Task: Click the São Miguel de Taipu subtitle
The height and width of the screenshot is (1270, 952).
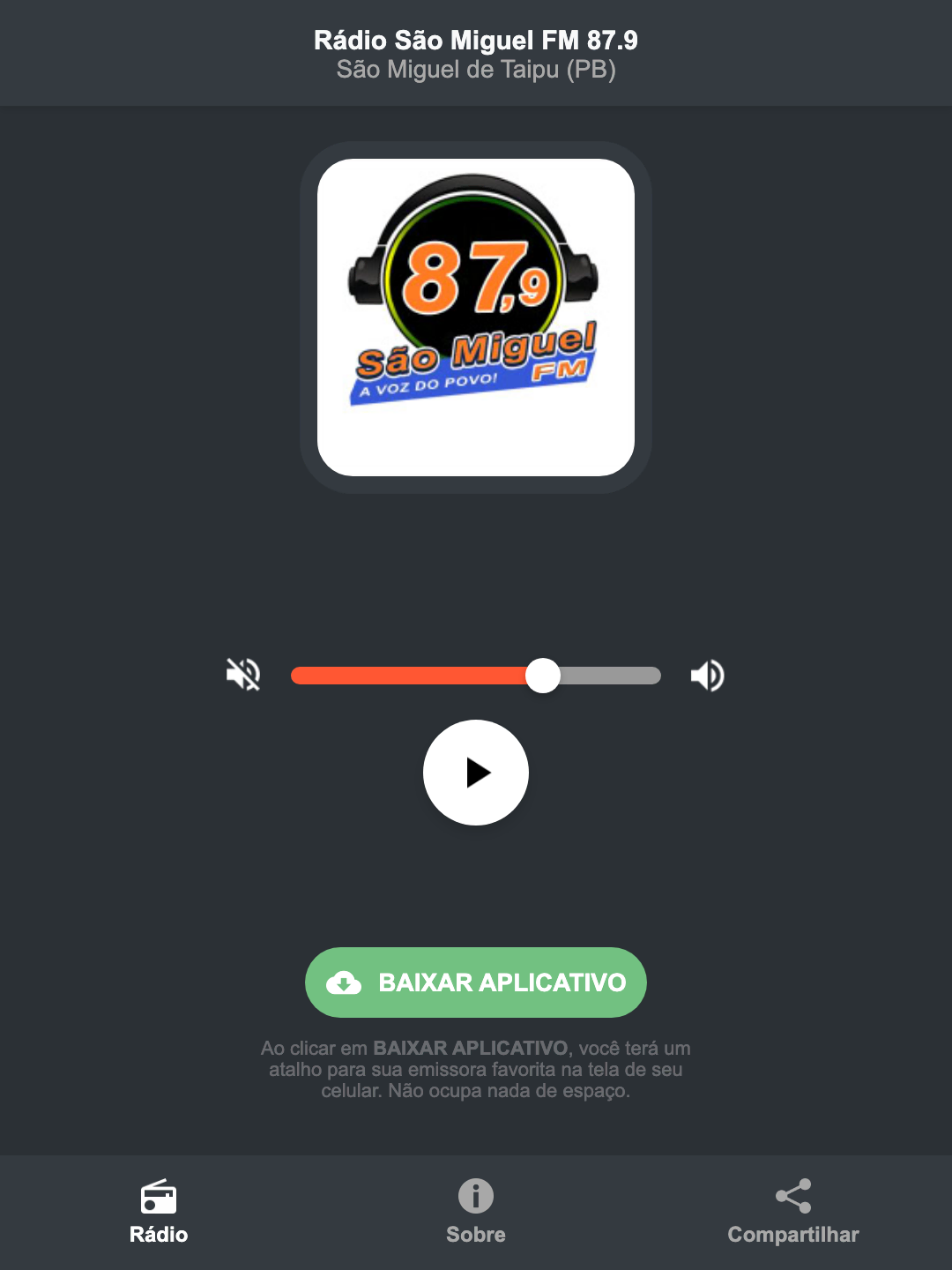Action: click(476, 71)
